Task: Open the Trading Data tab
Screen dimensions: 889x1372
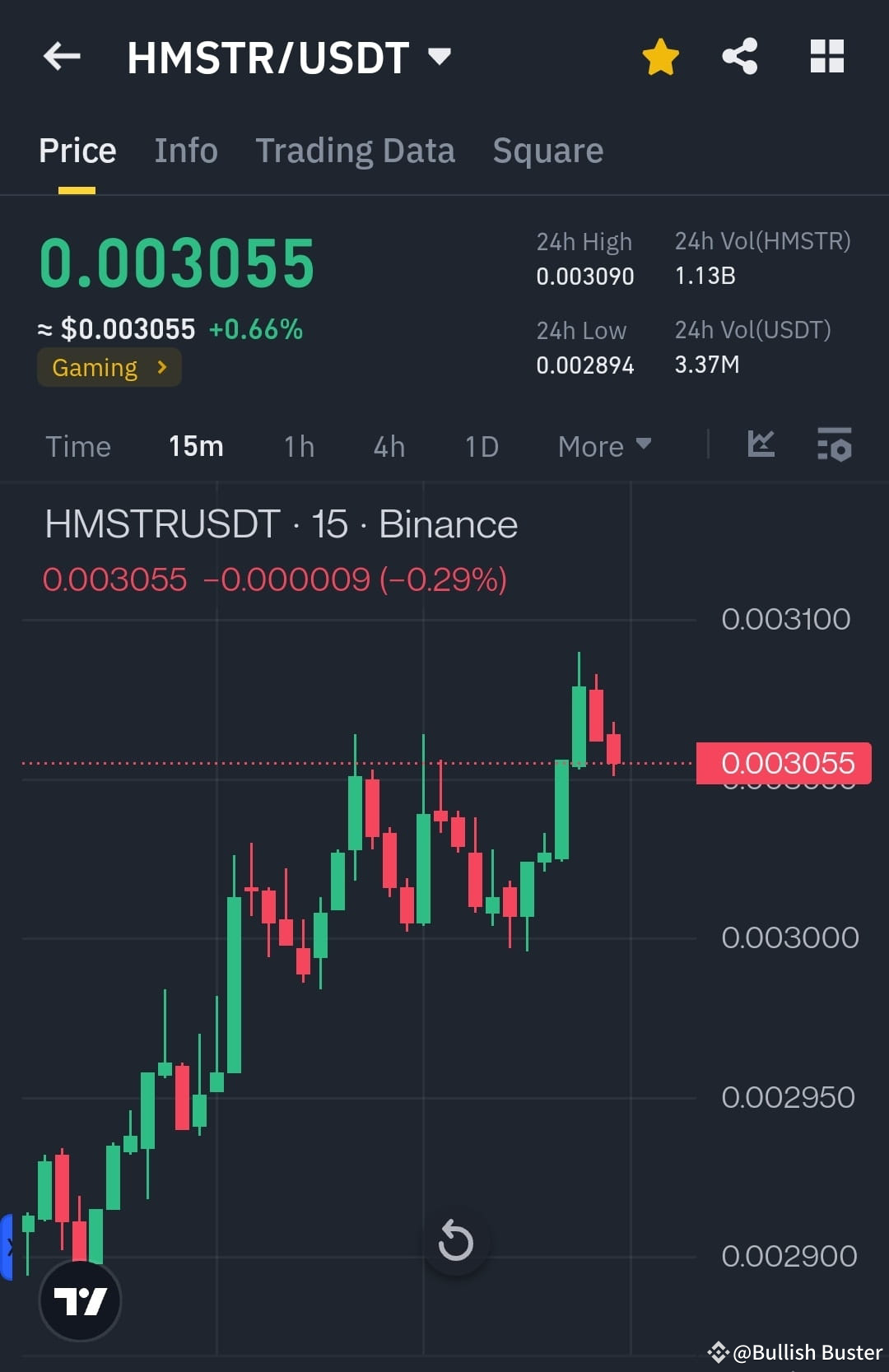Action: point(355,150)
